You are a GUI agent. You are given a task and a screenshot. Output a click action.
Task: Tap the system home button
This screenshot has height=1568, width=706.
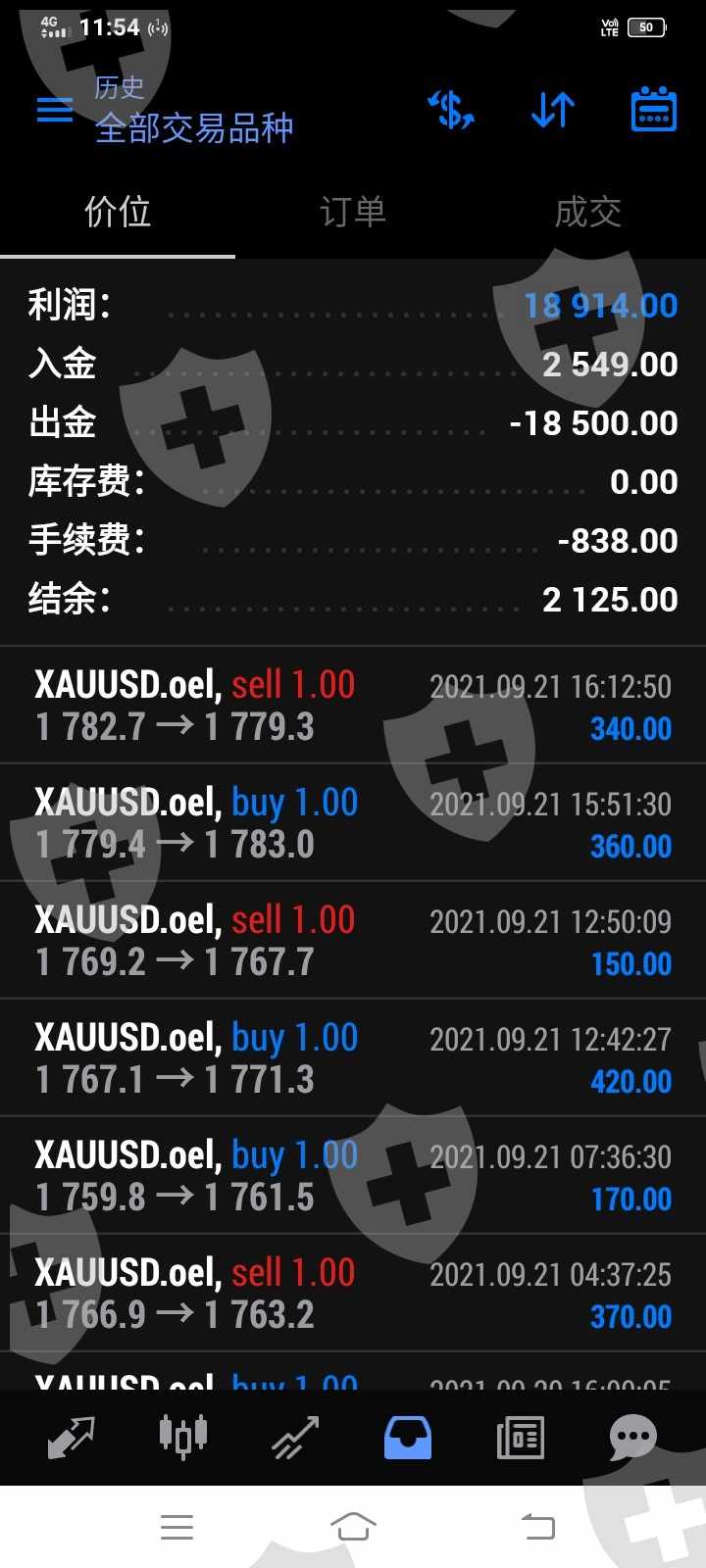point(353,1527)
